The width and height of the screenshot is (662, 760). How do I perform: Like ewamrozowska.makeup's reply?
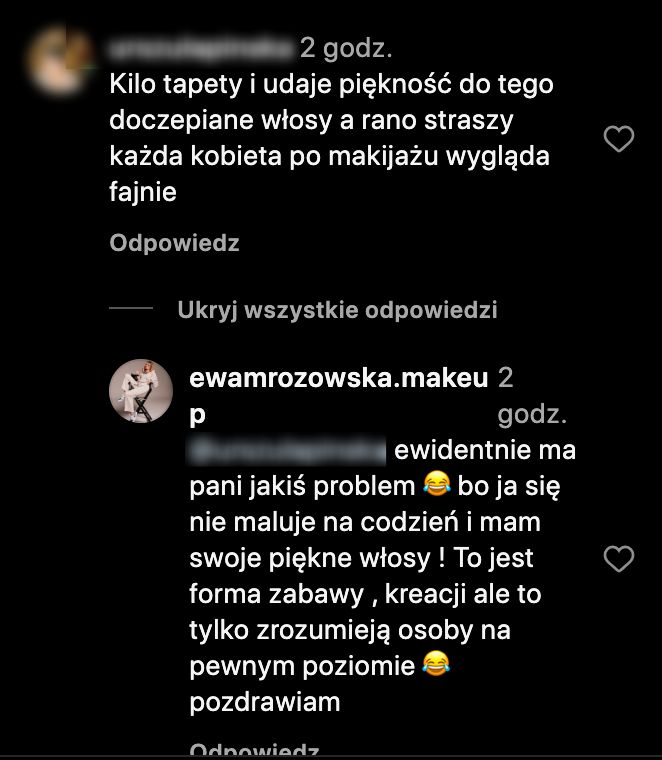tap(620, 559)
